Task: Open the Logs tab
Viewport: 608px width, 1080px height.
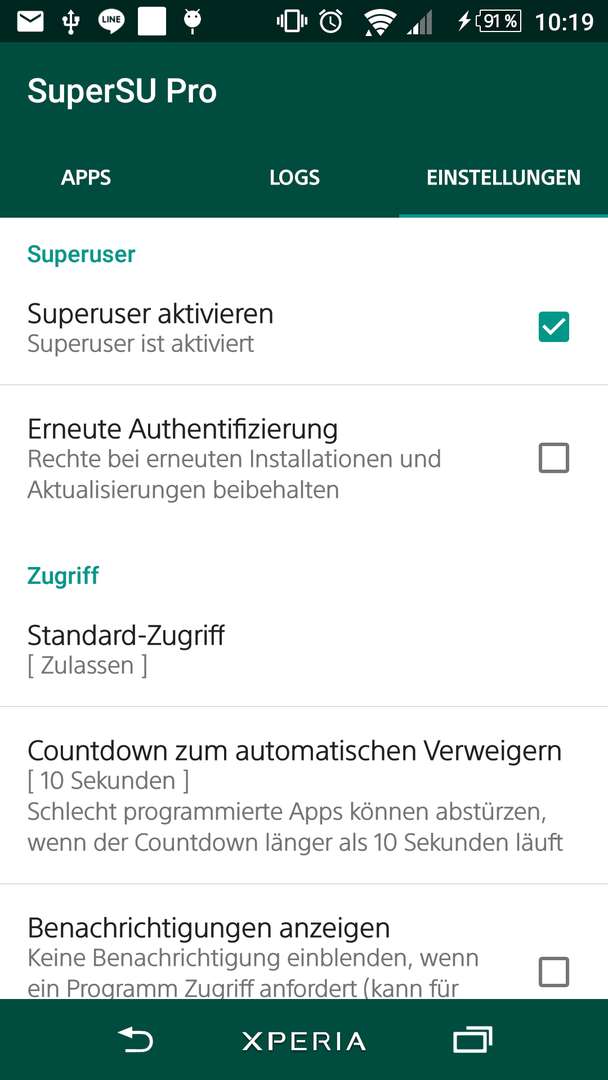Action: (x=294, y=178)
